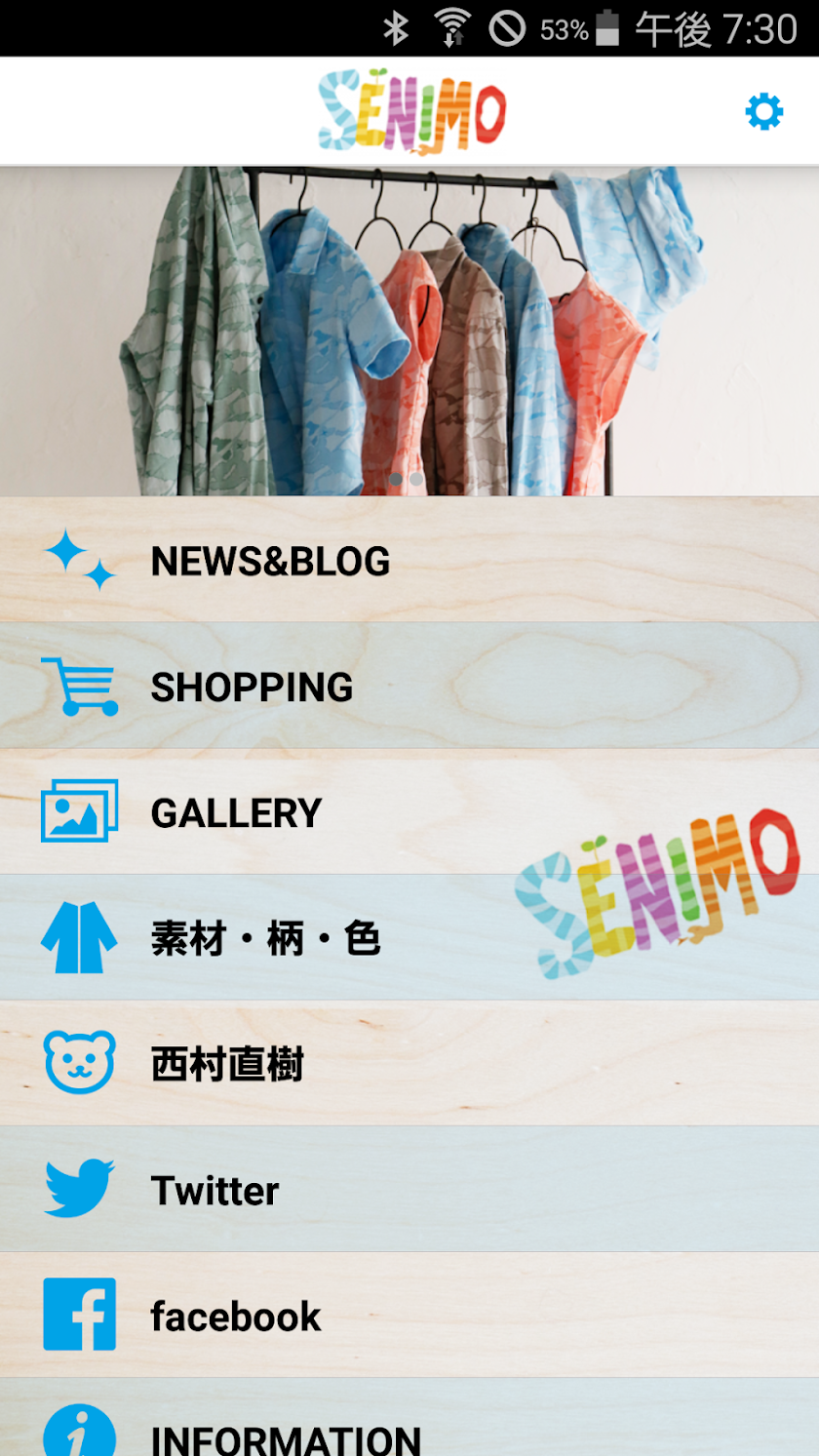Open the settings gear icon
Image resolution: width=819 pixels, height=1456 pixels.
coord(763,112)
